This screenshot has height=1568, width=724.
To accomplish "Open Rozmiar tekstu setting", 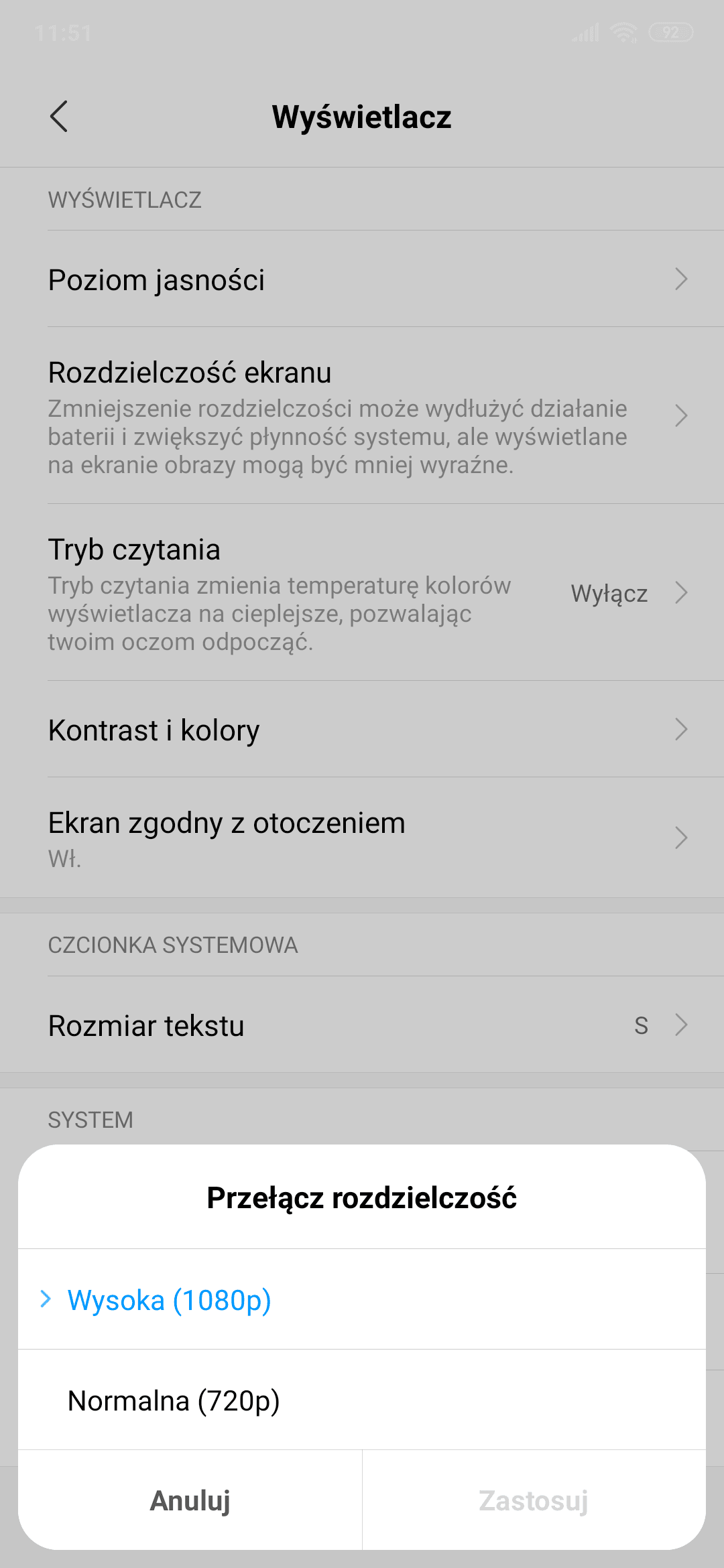I will pyautogui.click(x=362, y=1025).
